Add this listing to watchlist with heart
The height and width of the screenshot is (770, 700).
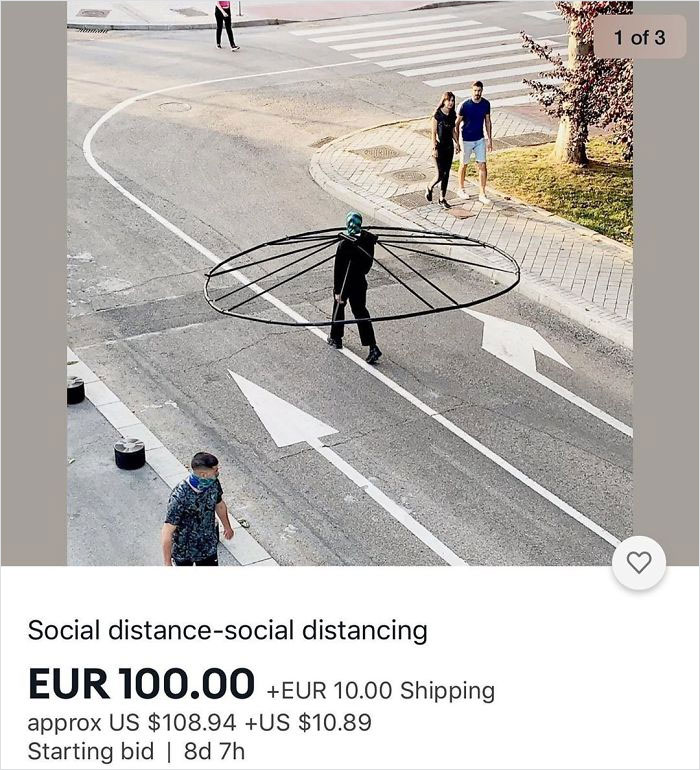(638, 563)
